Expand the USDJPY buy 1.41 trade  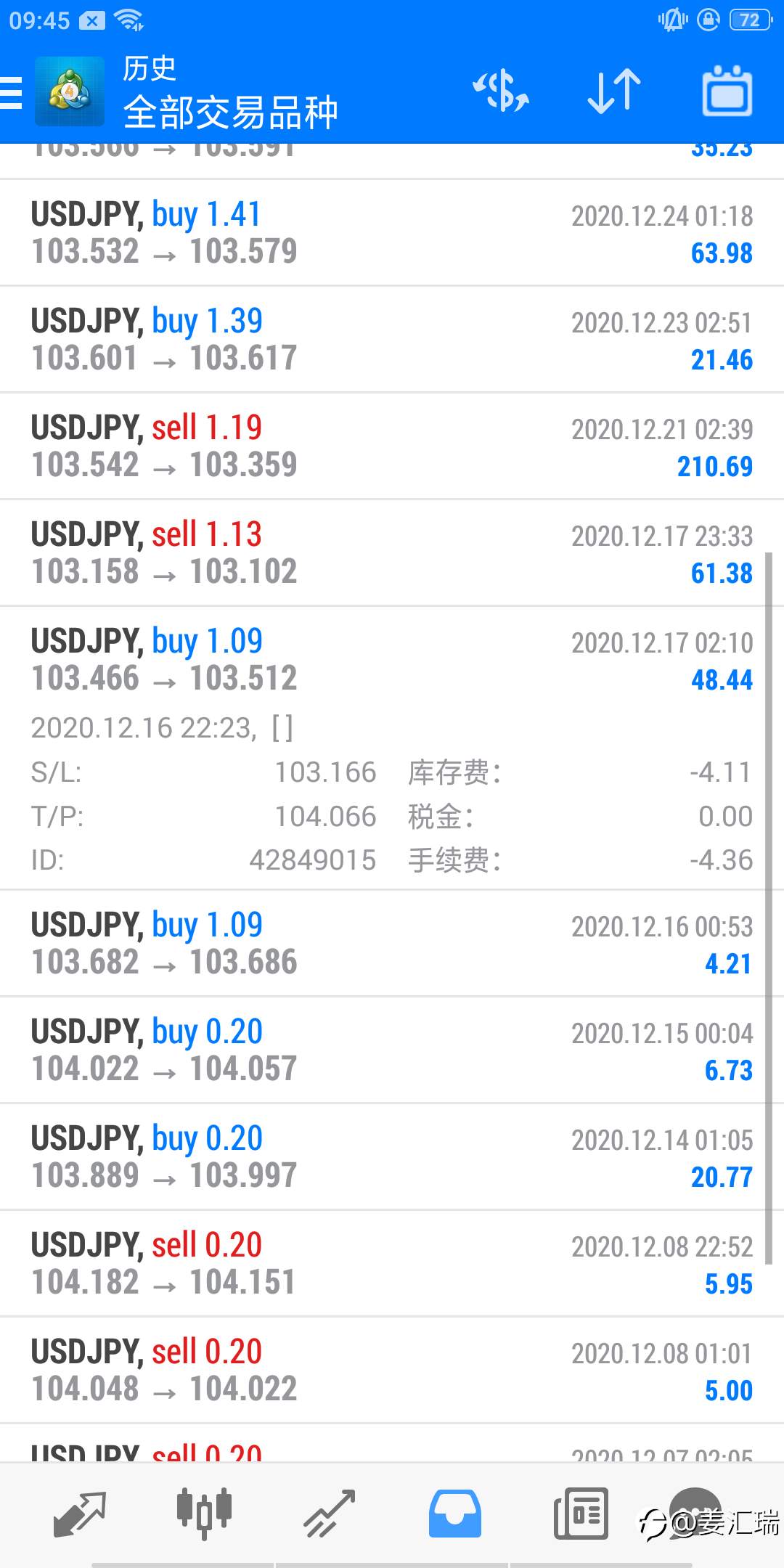tap(392, 232)
